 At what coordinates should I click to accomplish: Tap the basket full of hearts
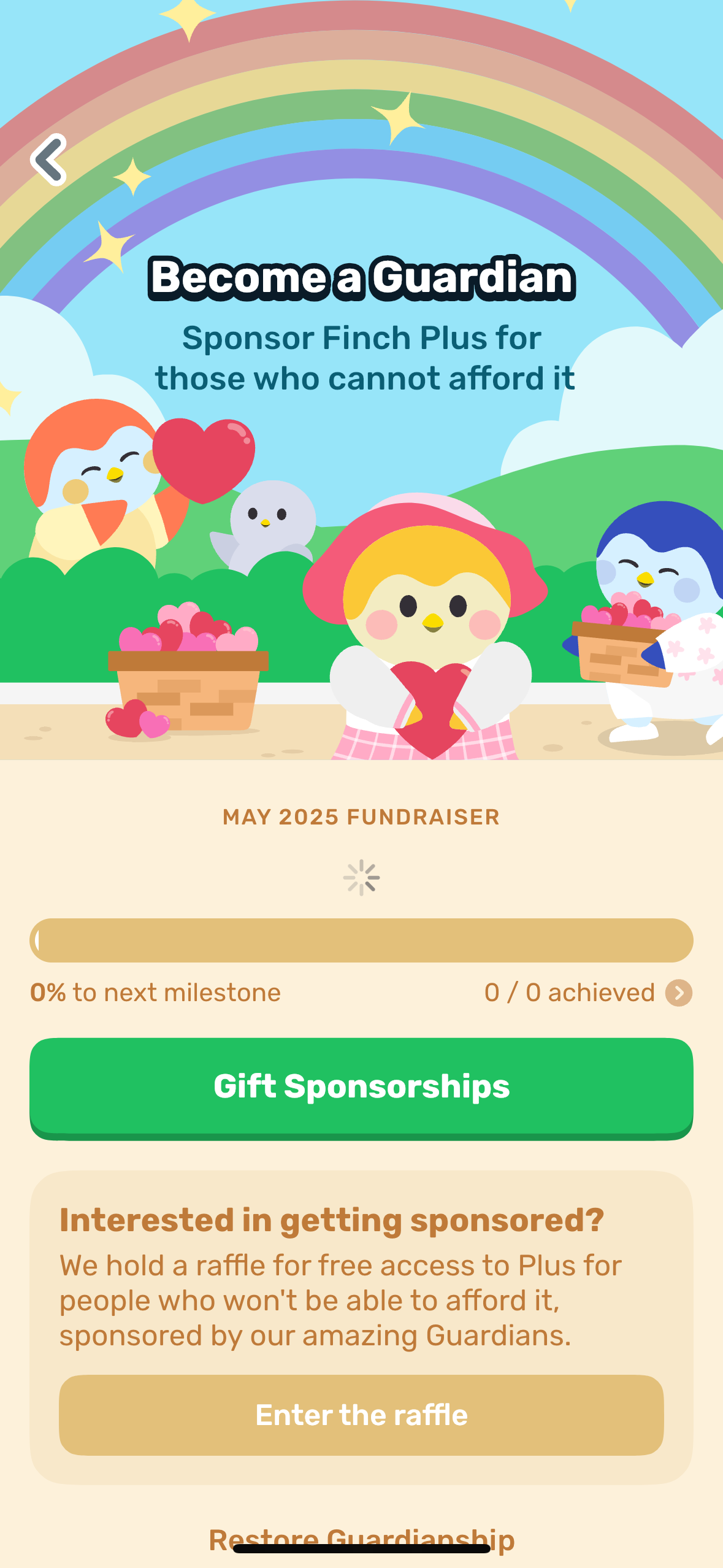(x=188, y=681)
